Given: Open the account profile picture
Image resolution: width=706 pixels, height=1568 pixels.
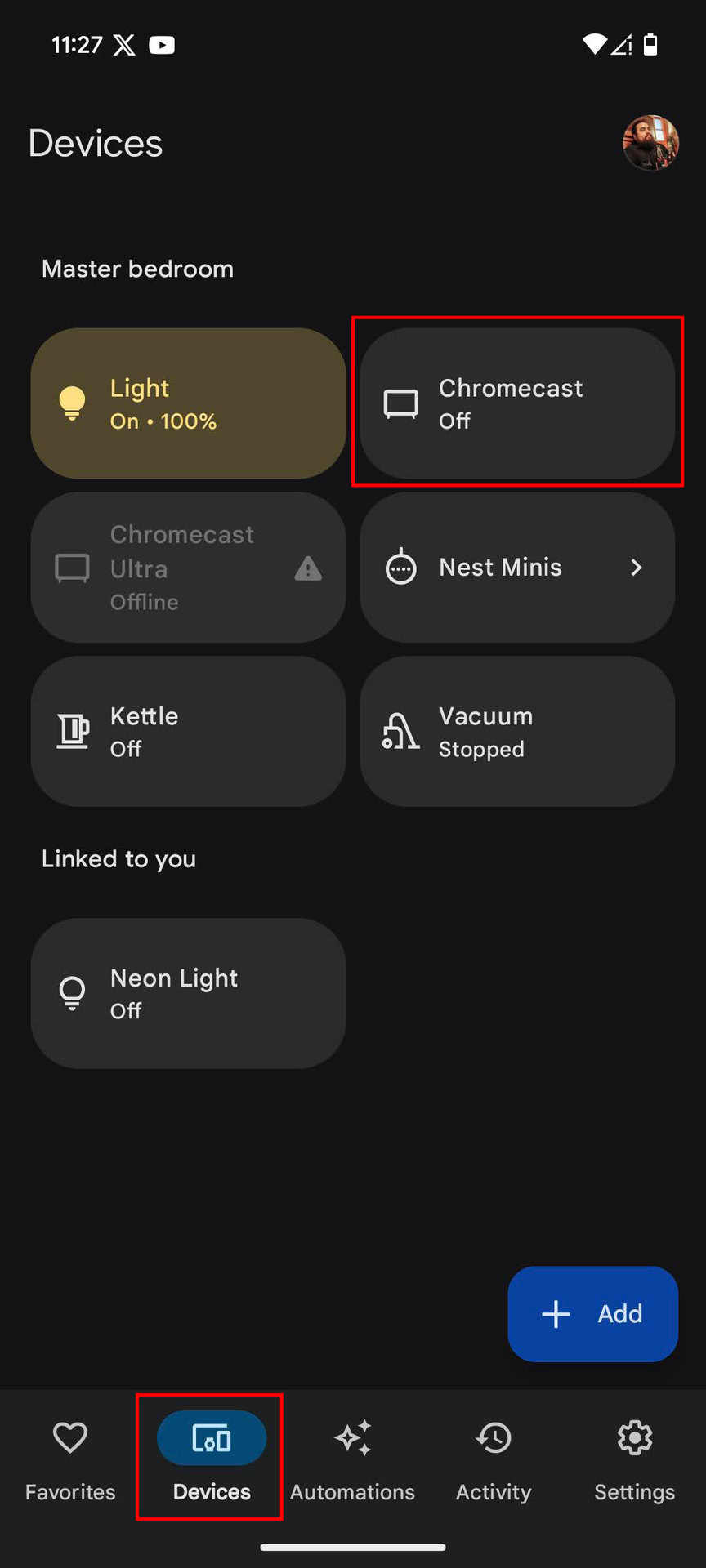Looking at the screenshot, I should (650, 143).
